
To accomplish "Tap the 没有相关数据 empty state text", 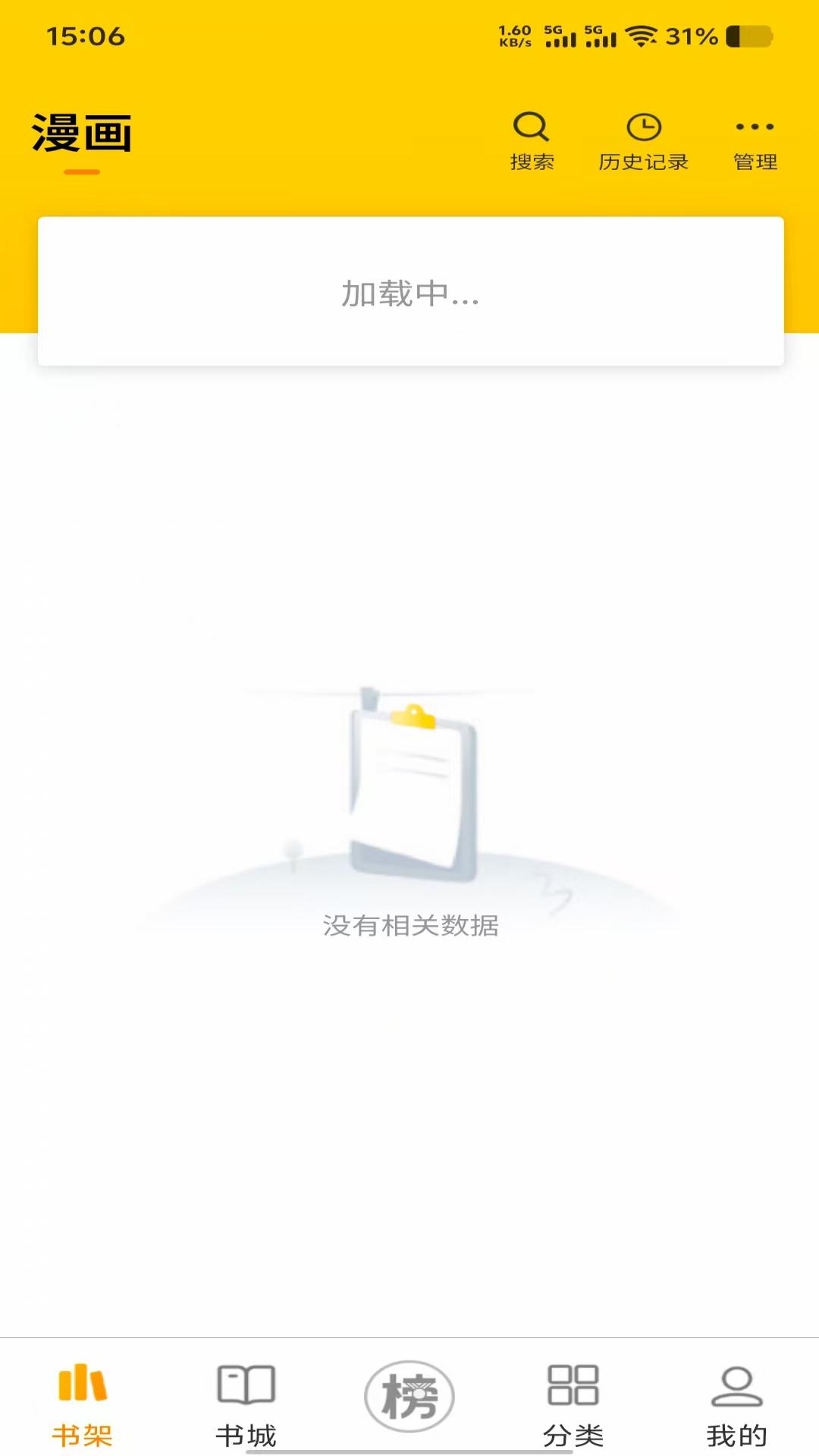I will (x=409, y=927).
